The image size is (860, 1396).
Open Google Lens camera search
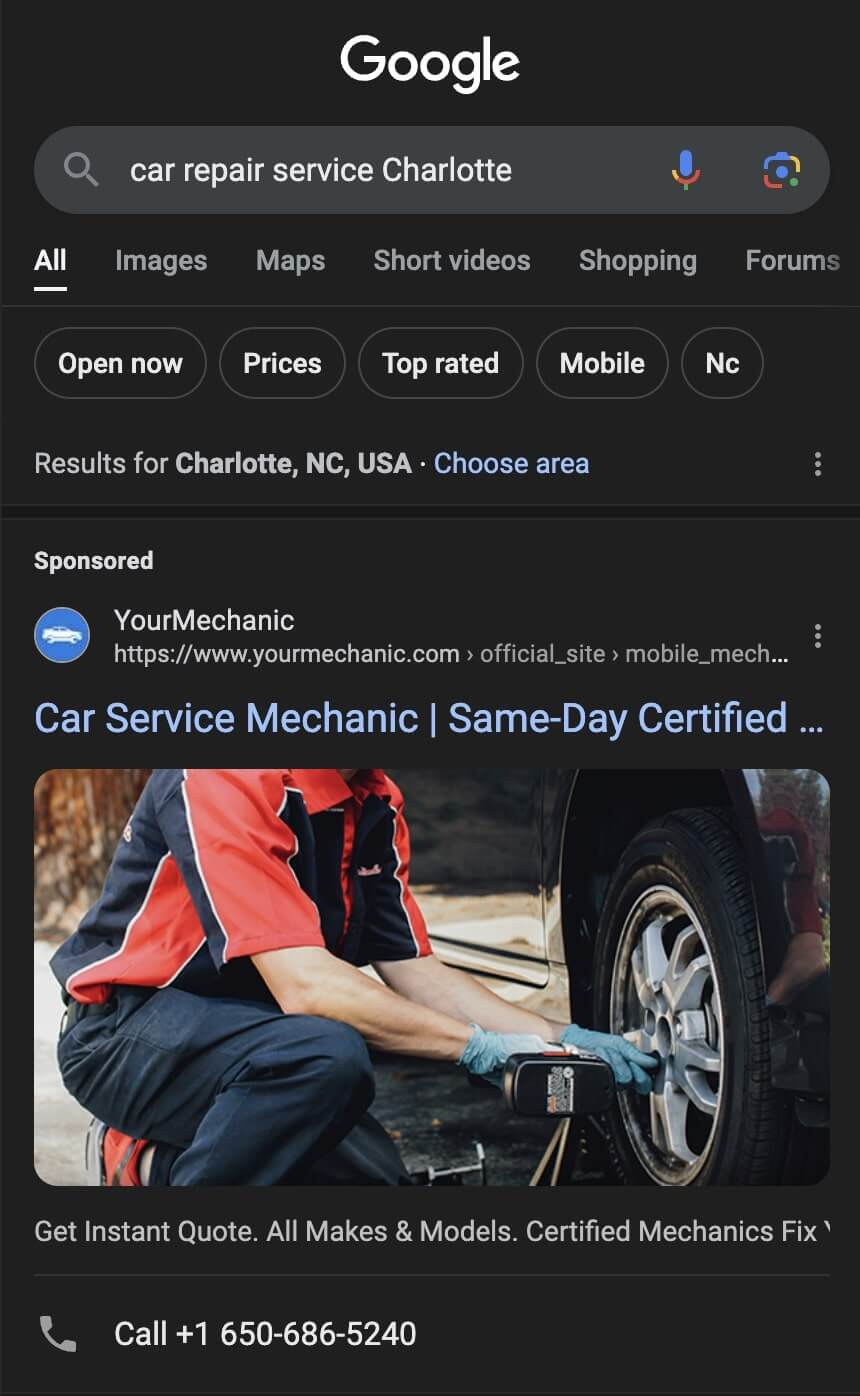(x=781, y=170)
